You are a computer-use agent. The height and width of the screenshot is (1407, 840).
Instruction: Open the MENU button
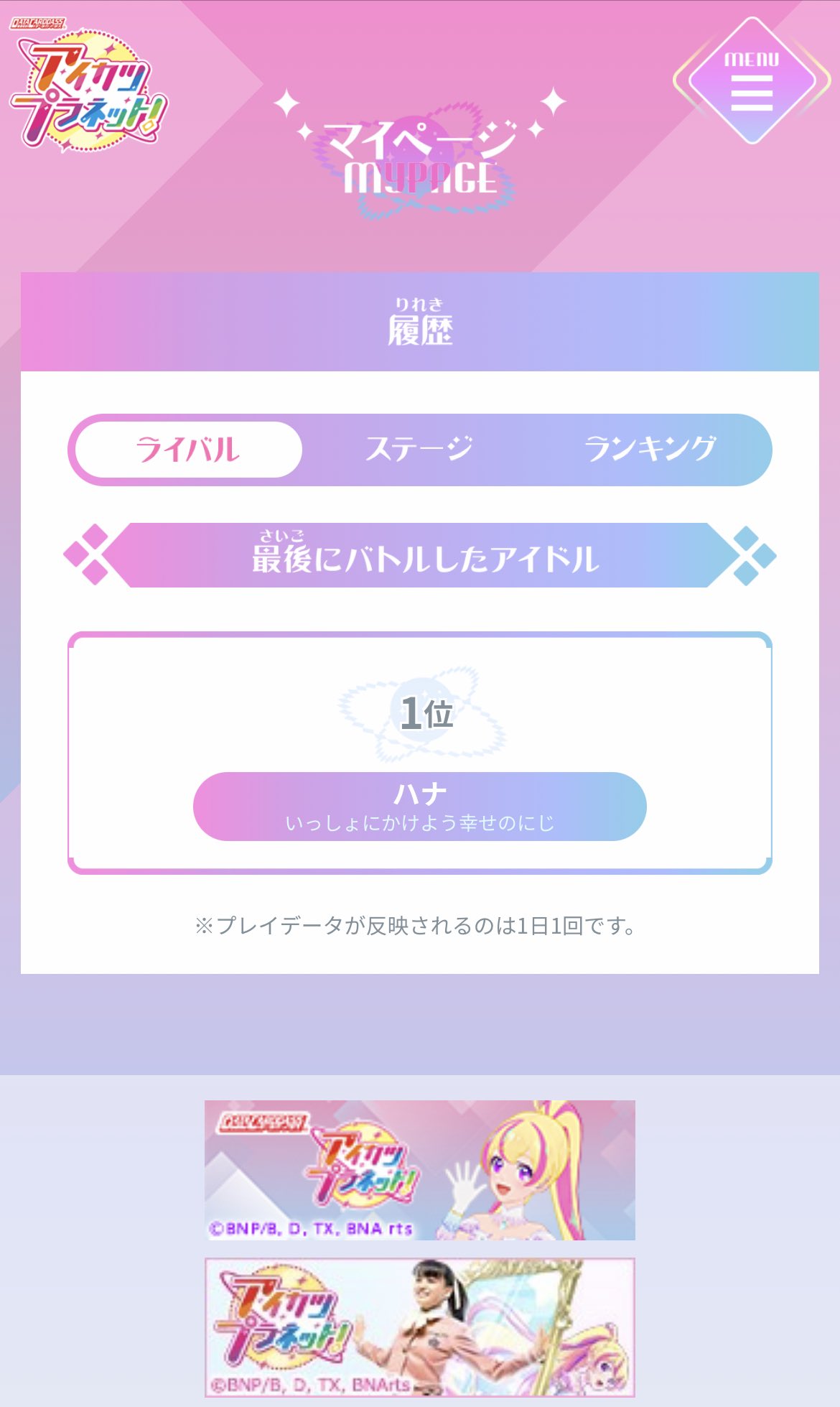coord(752,80)
